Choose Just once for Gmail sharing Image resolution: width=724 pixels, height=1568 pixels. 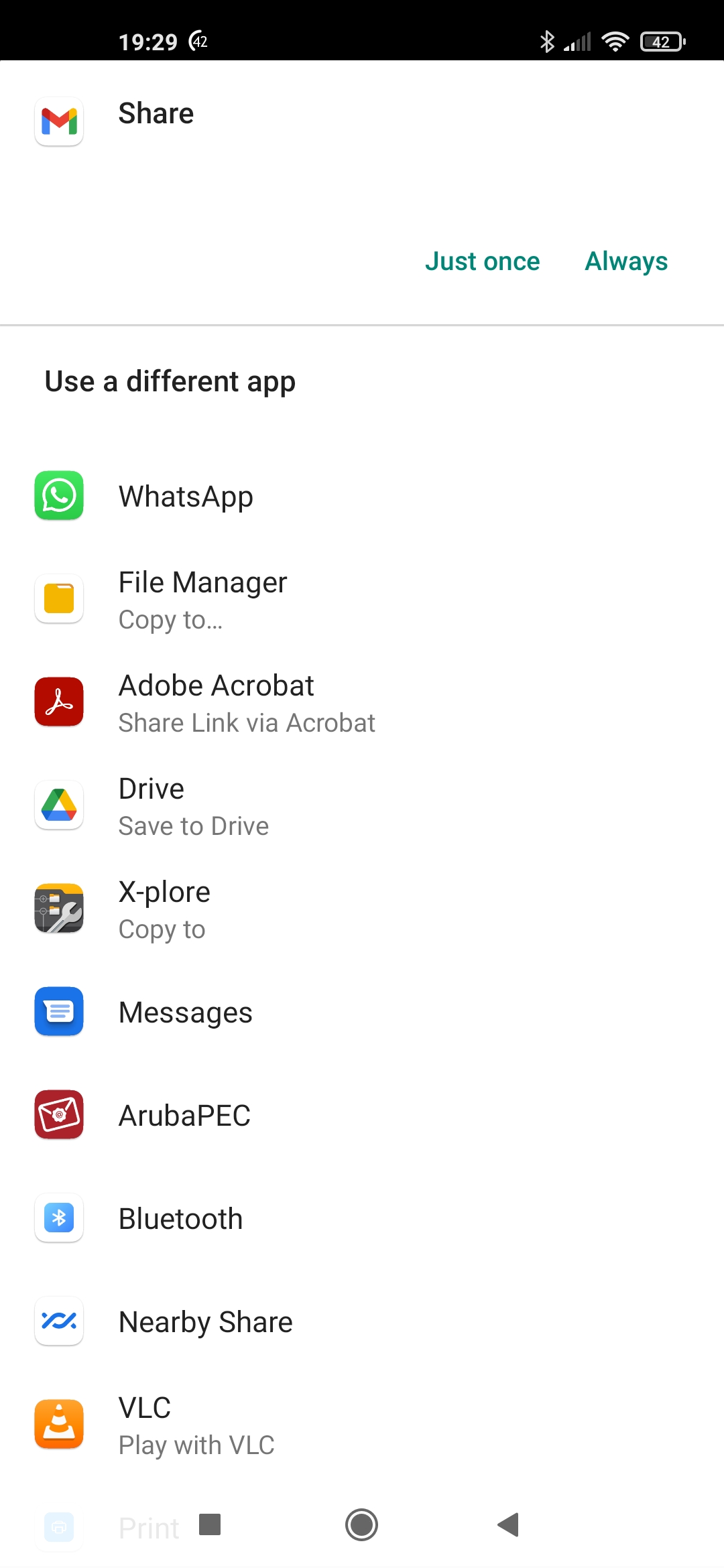(x=482, y=261)
